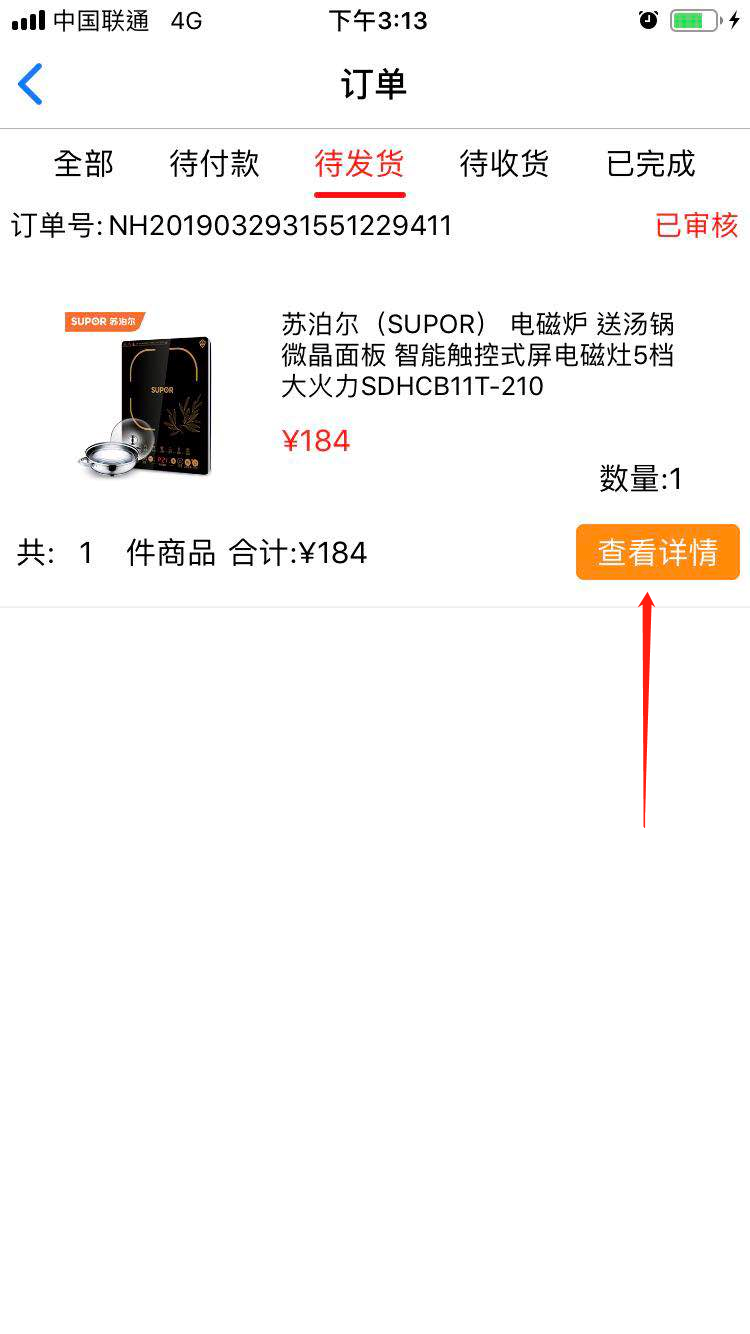Switch to the 全部 tab

point(84,163)
